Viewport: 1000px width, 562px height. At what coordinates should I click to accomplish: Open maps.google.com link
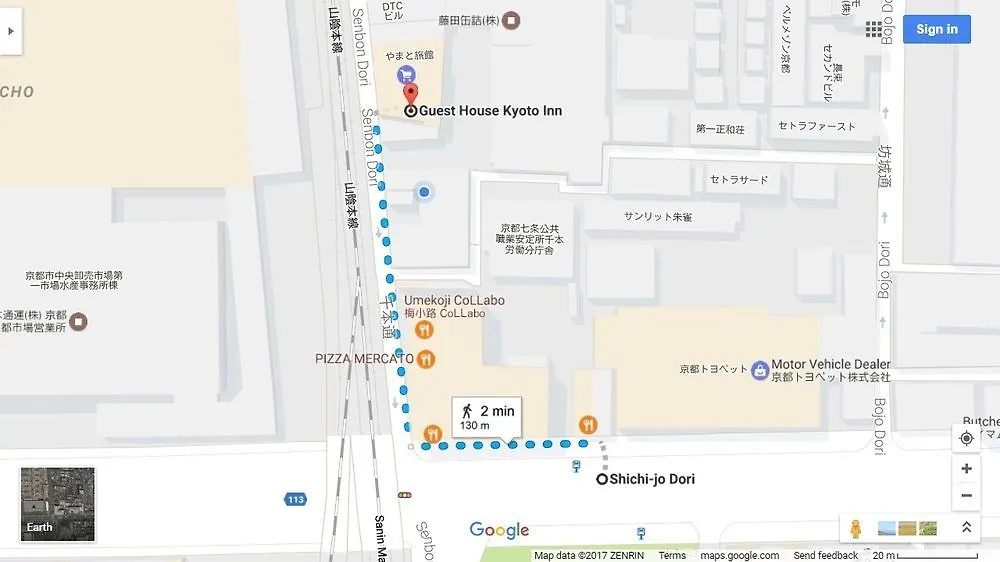pyautogui.click(x=739, y=556)
